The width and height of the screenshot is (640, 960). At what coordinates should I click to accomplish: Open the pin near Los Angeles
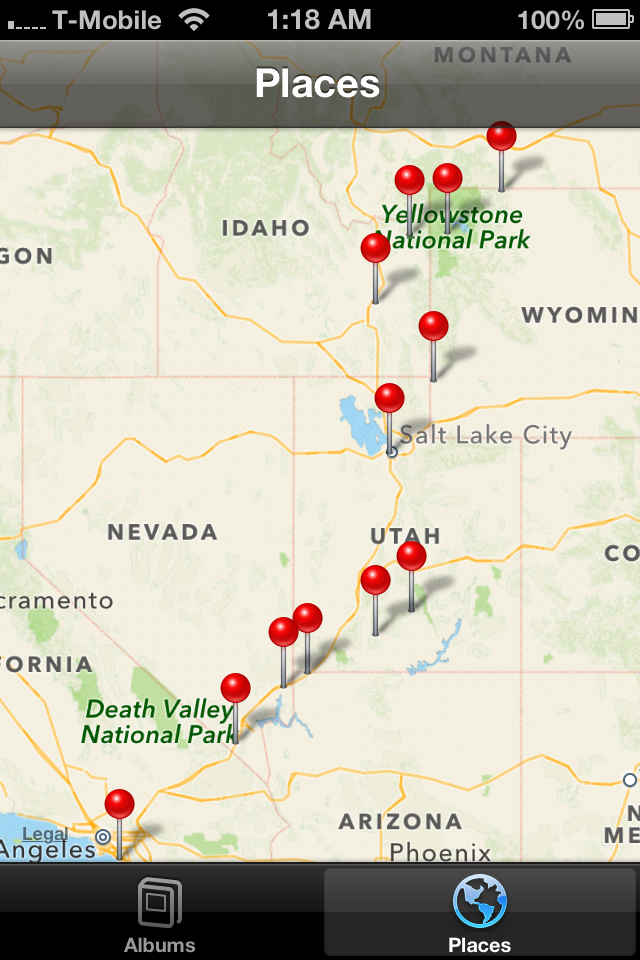(119, 805)
